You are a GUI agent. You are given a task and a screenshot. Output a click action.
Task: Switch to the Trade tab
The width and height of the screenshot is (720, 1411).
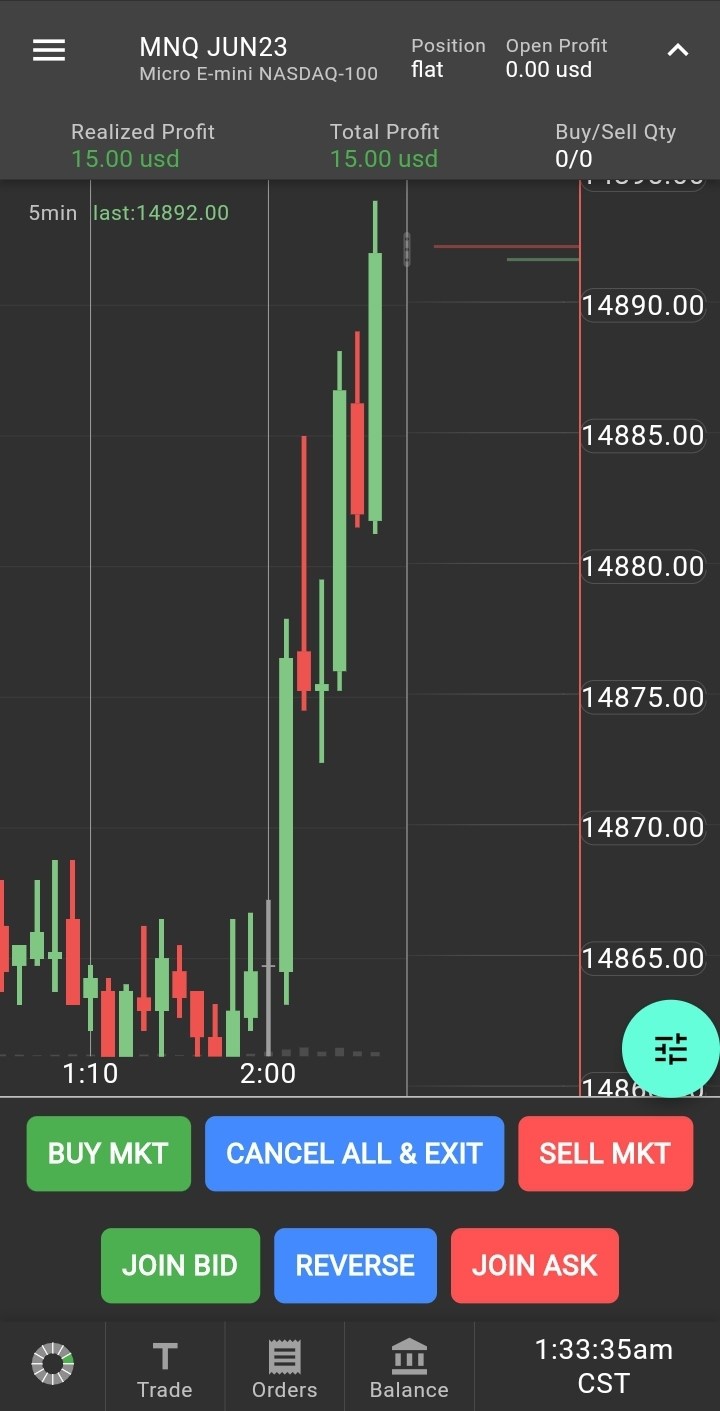click(165, 1368)
